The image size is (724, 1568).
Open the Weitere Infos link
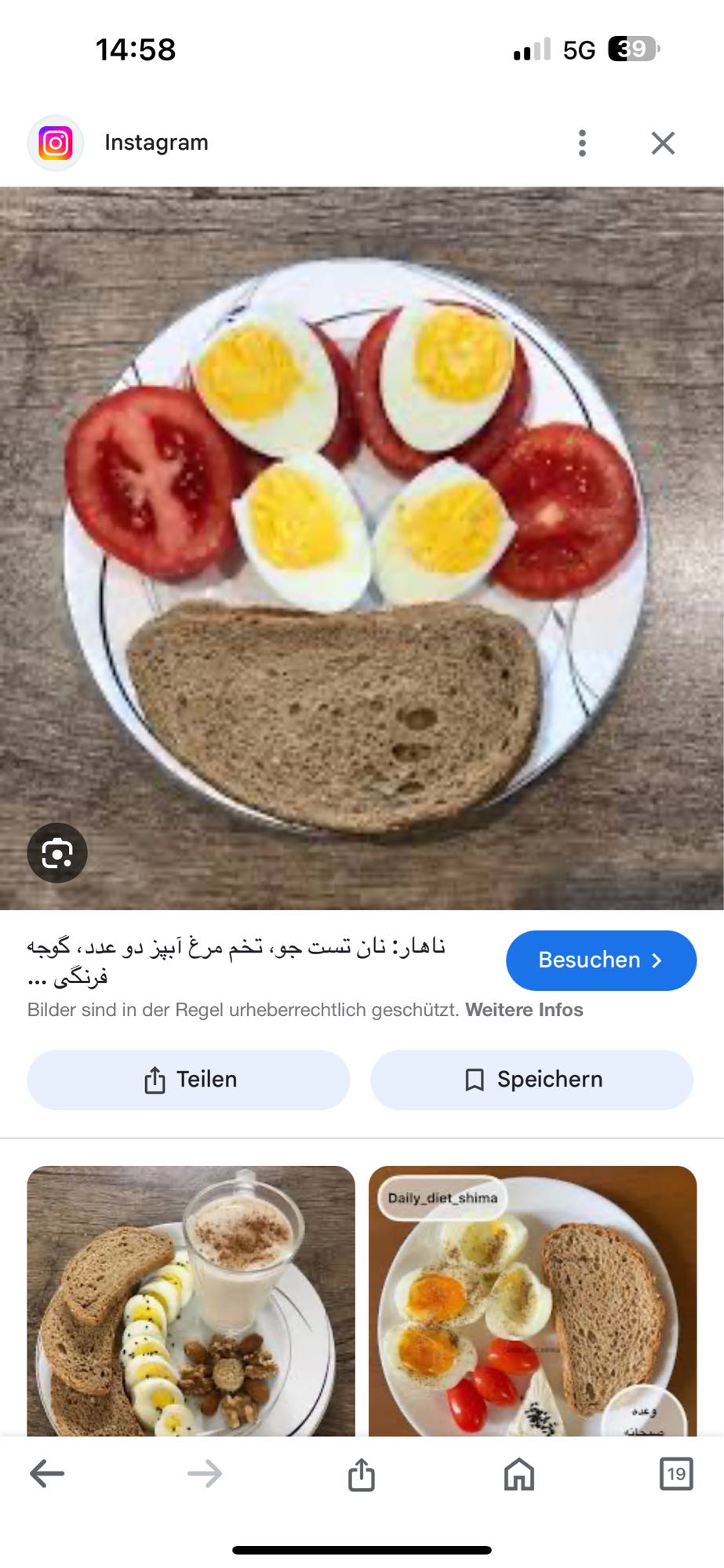[x=524, y=1010]
